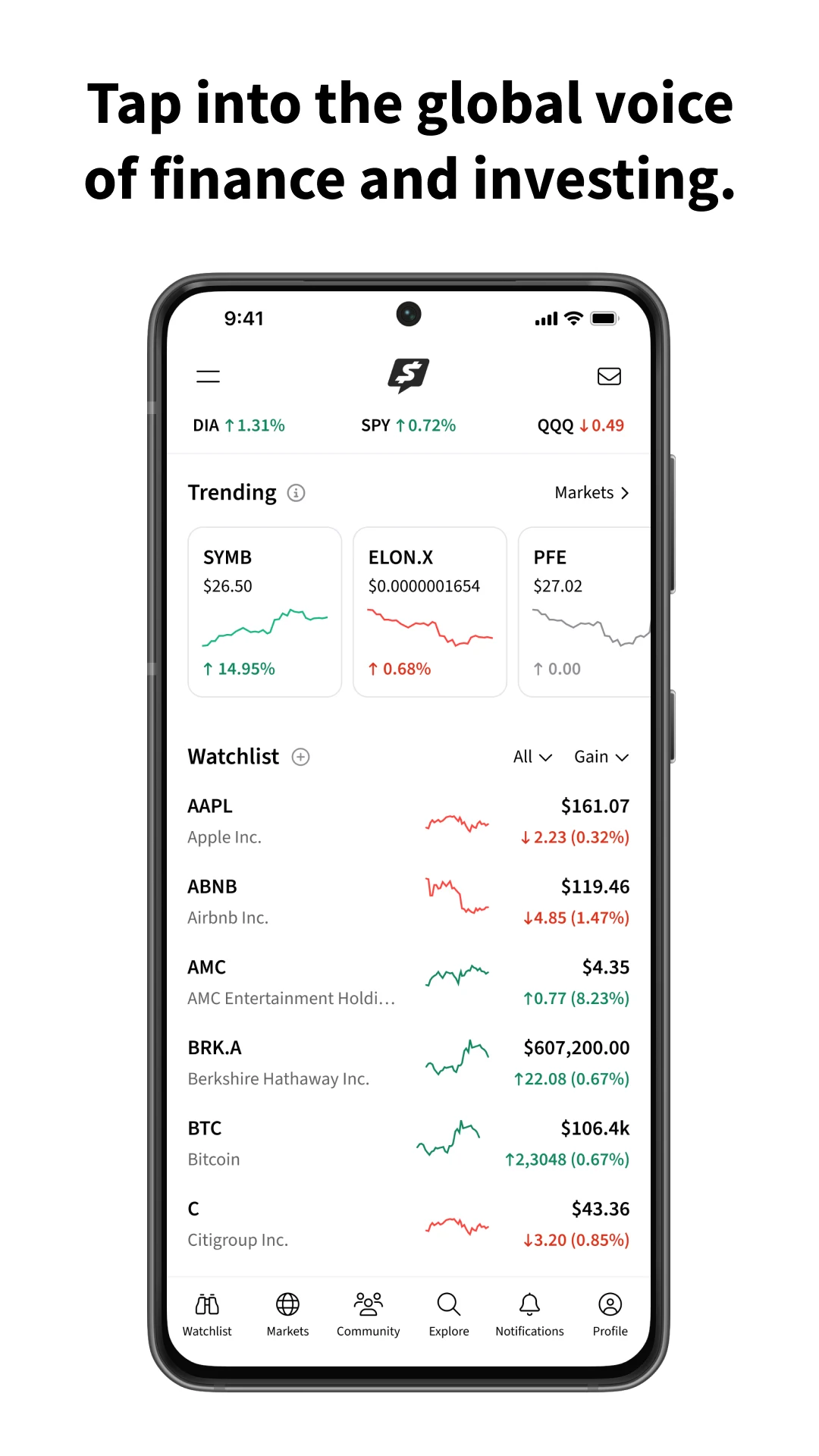Expand Markets from the Trending header
This screenshot has width=819, height=1456.
coord(592,493)
